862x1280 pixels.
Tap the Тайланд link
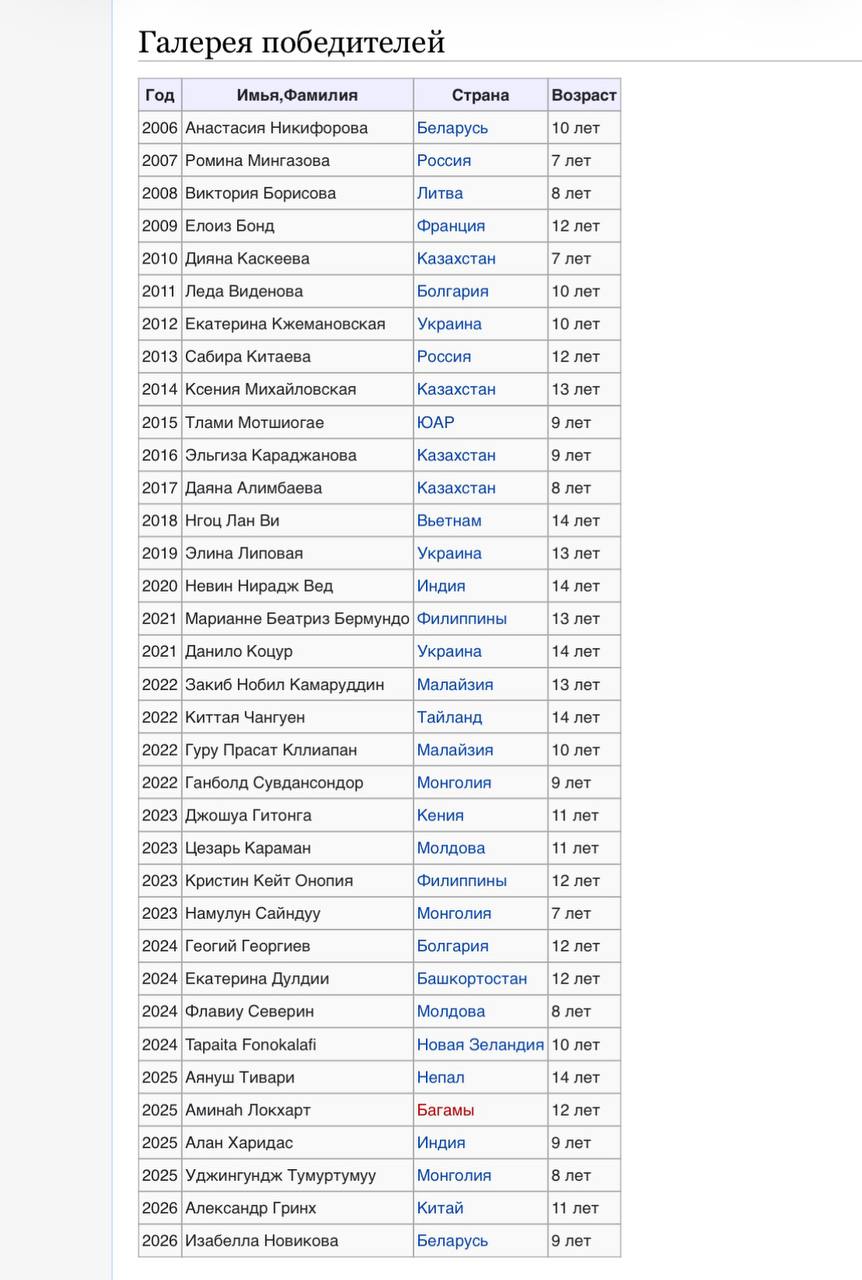click(x=449, y=717)
